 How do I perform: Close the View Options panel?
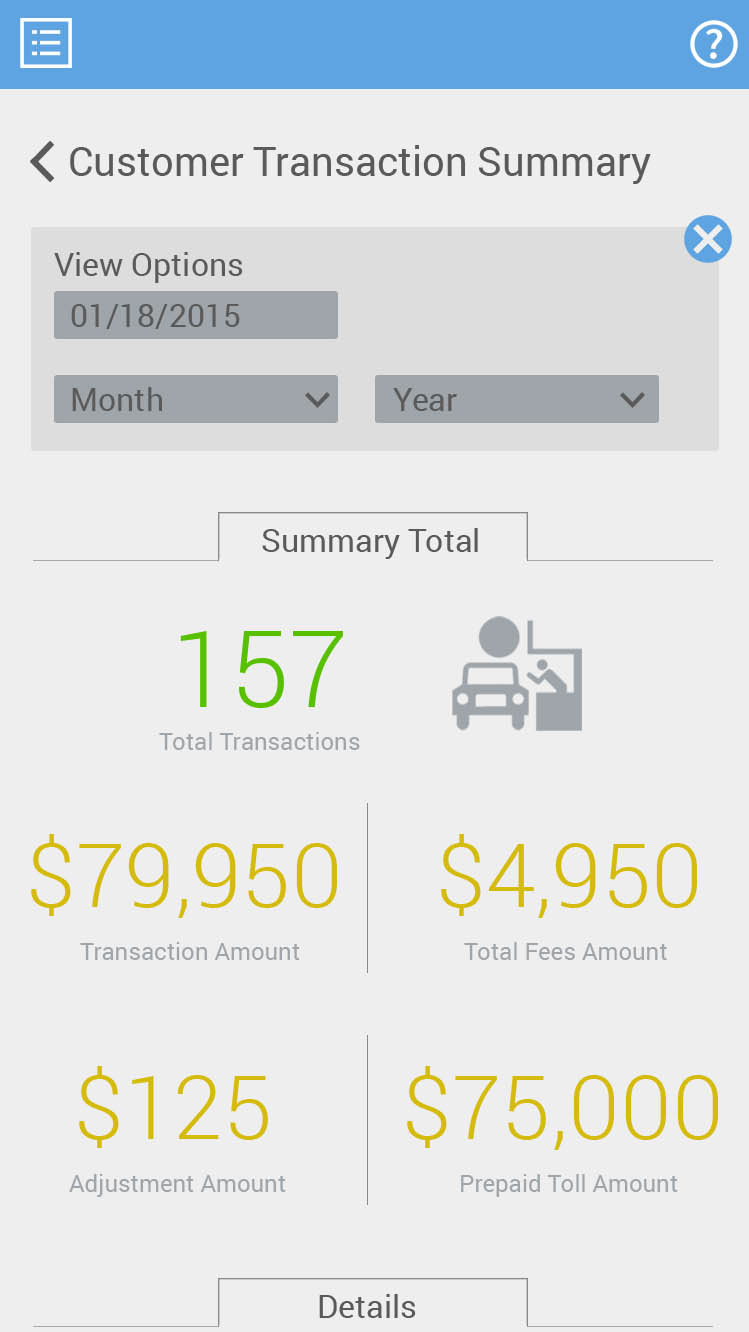707,240
